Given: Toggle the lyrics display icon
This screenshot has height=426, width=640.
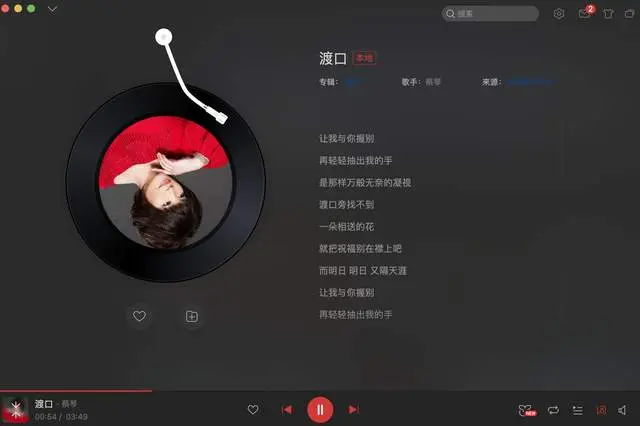Looking at the screenshot, I should click(601, 410).
